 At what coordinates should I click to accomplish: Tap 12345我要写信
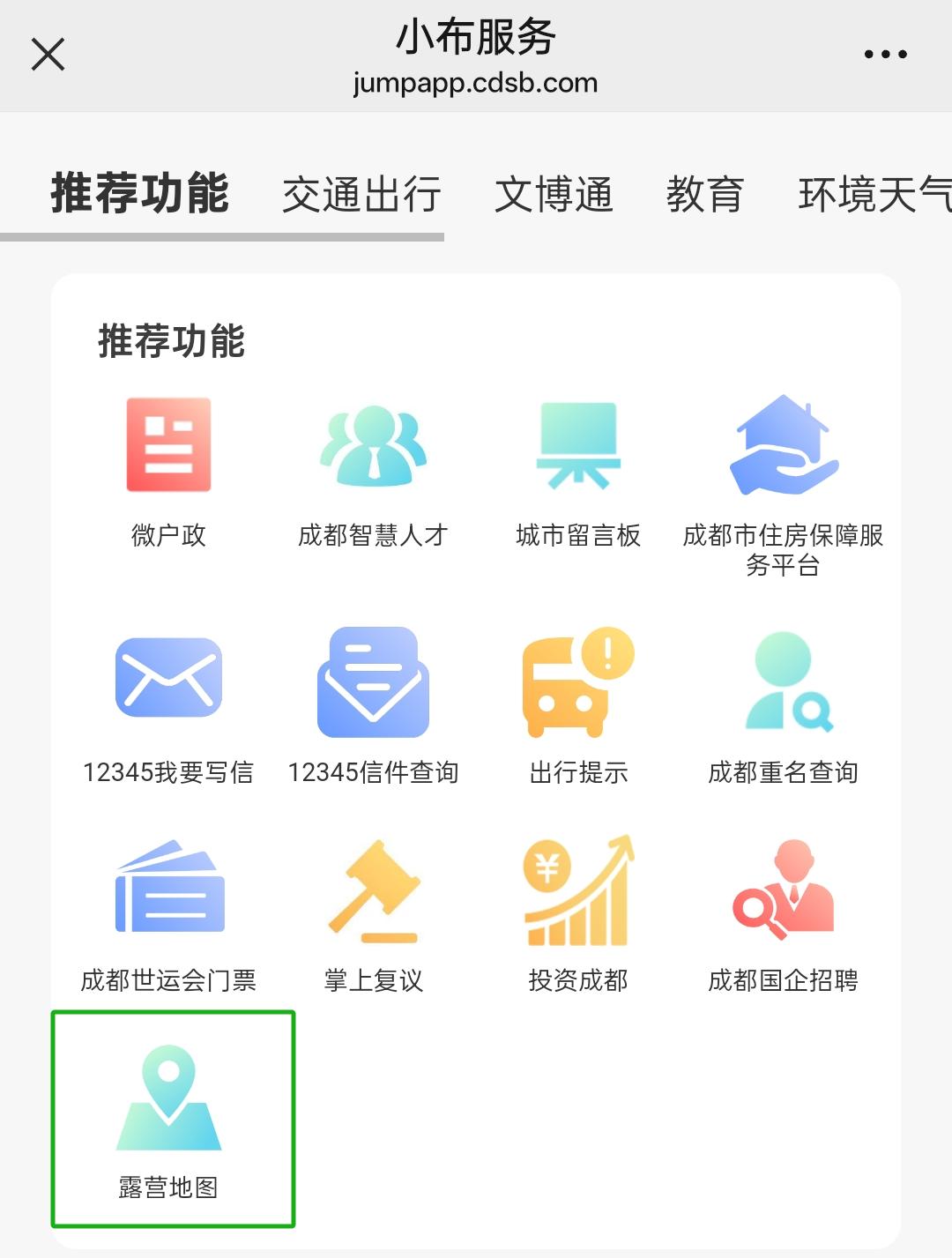point(168,707)
